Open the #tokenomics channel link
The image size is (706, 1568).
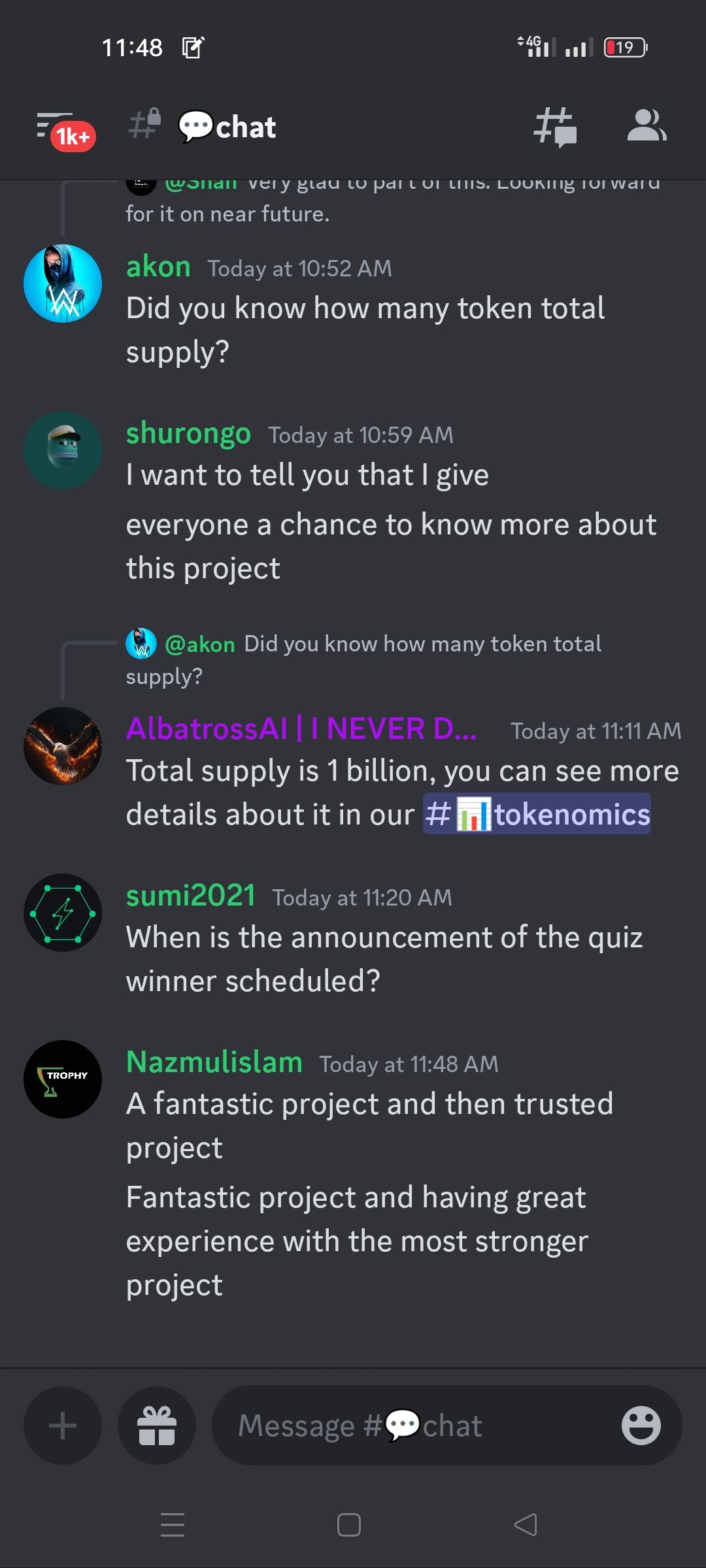point(537,814)
